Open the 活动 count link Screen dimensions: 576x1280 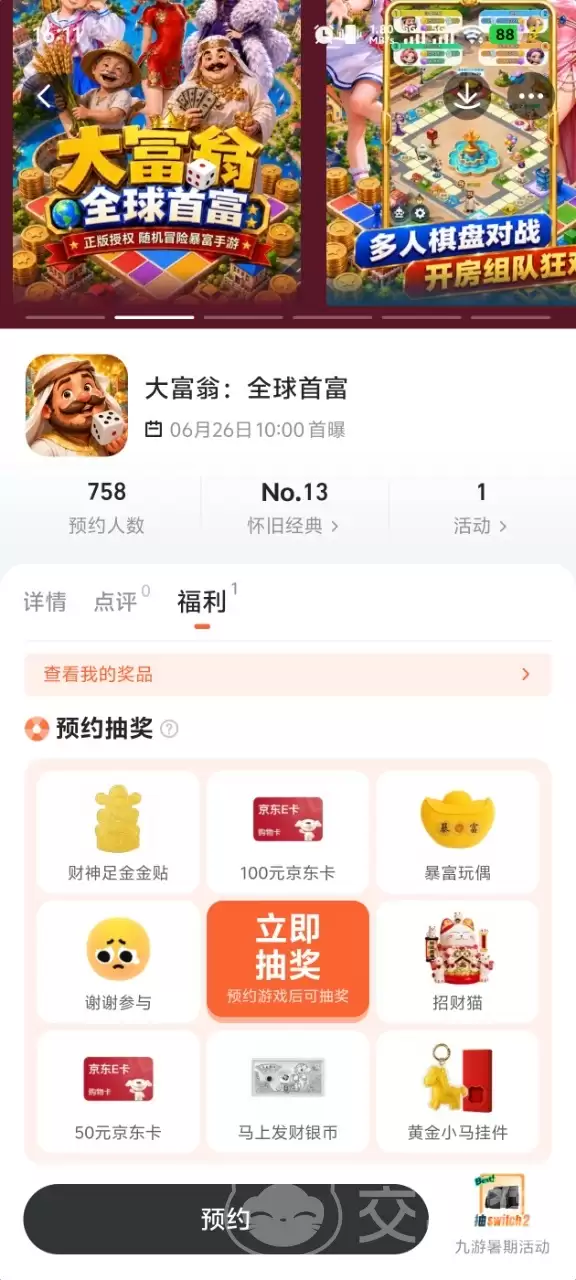(x=481, y=508)
